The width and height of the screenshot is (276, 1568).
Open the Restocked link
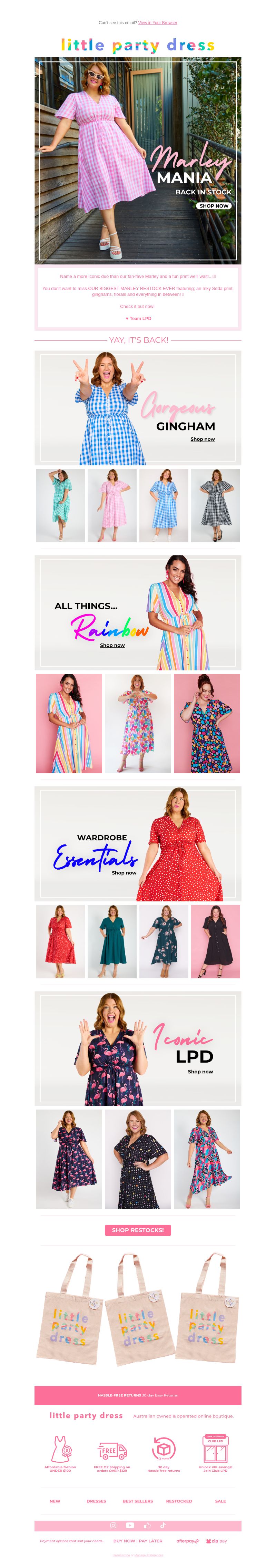click(179, 1501)
